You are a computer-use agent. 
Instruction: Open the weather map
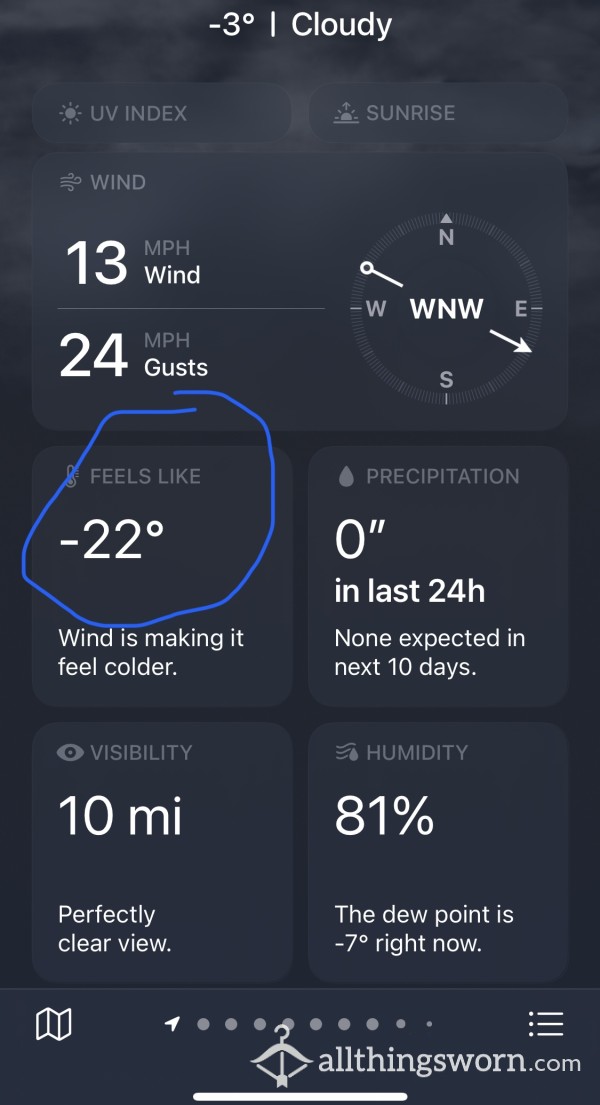(x=54, y=1023)
